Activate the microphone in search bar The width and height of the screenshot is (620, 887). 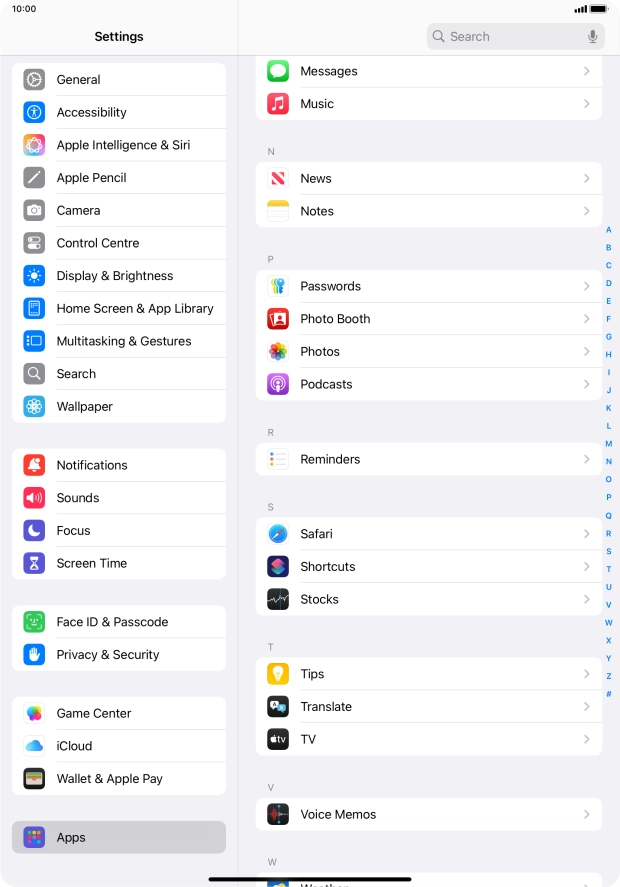[x=593, y=36]
